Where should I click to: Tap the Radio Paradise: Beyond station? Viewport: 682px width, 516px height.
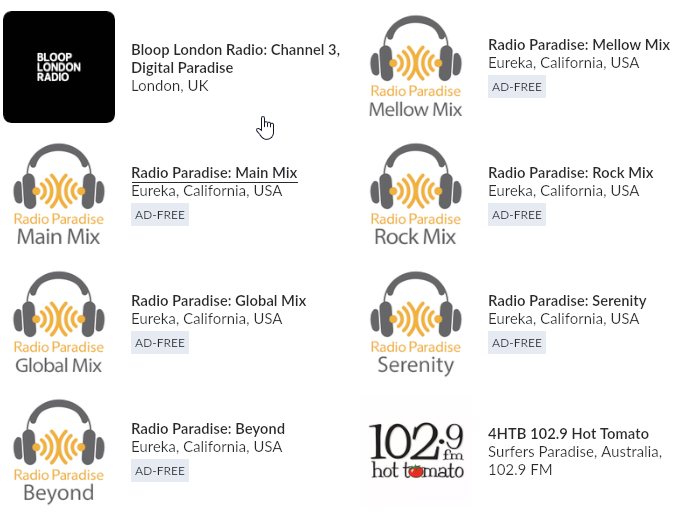point(208,429)
